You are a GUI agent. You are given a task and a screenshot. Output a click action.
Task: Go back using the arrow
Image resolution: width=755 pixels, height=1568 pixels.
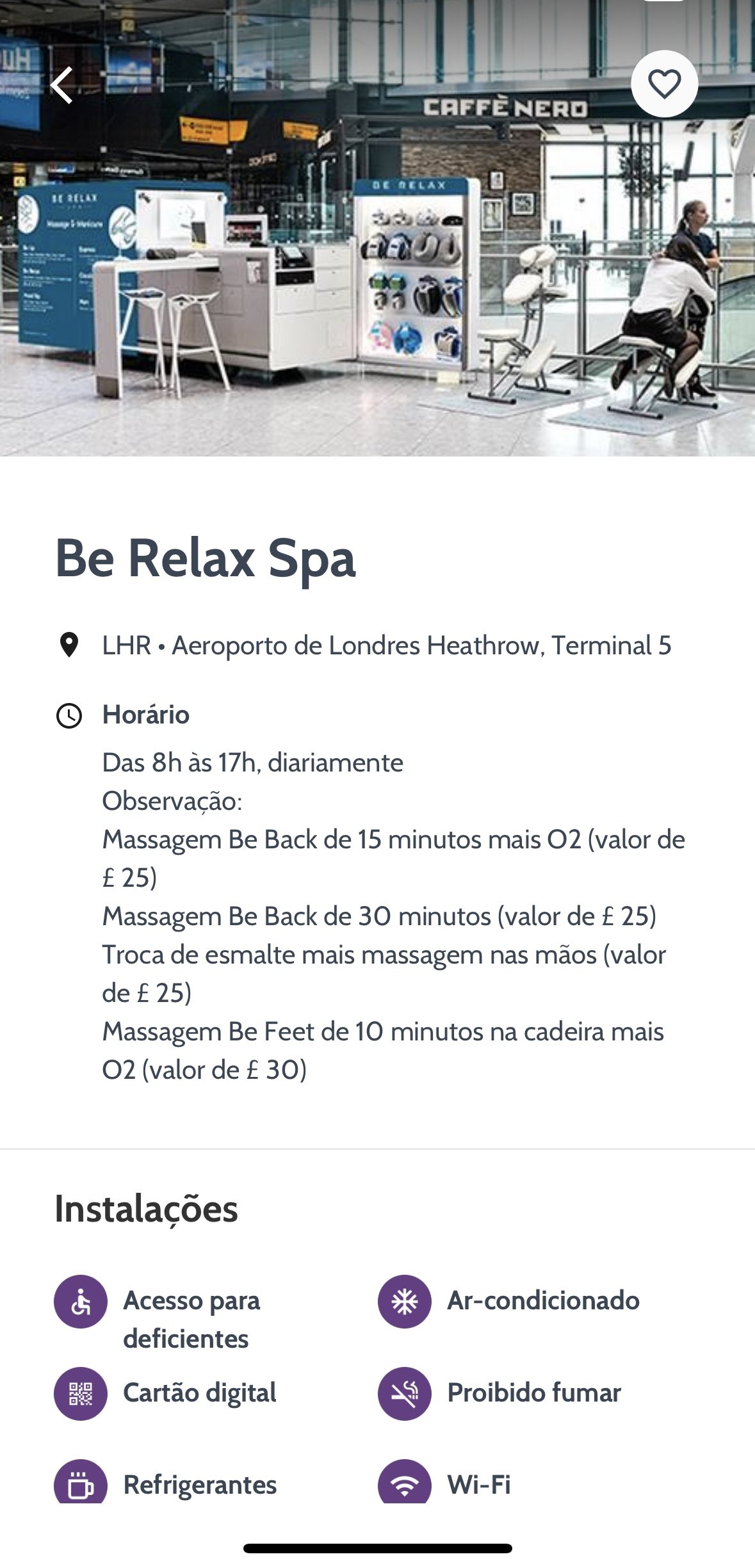(x=62, y=85)
